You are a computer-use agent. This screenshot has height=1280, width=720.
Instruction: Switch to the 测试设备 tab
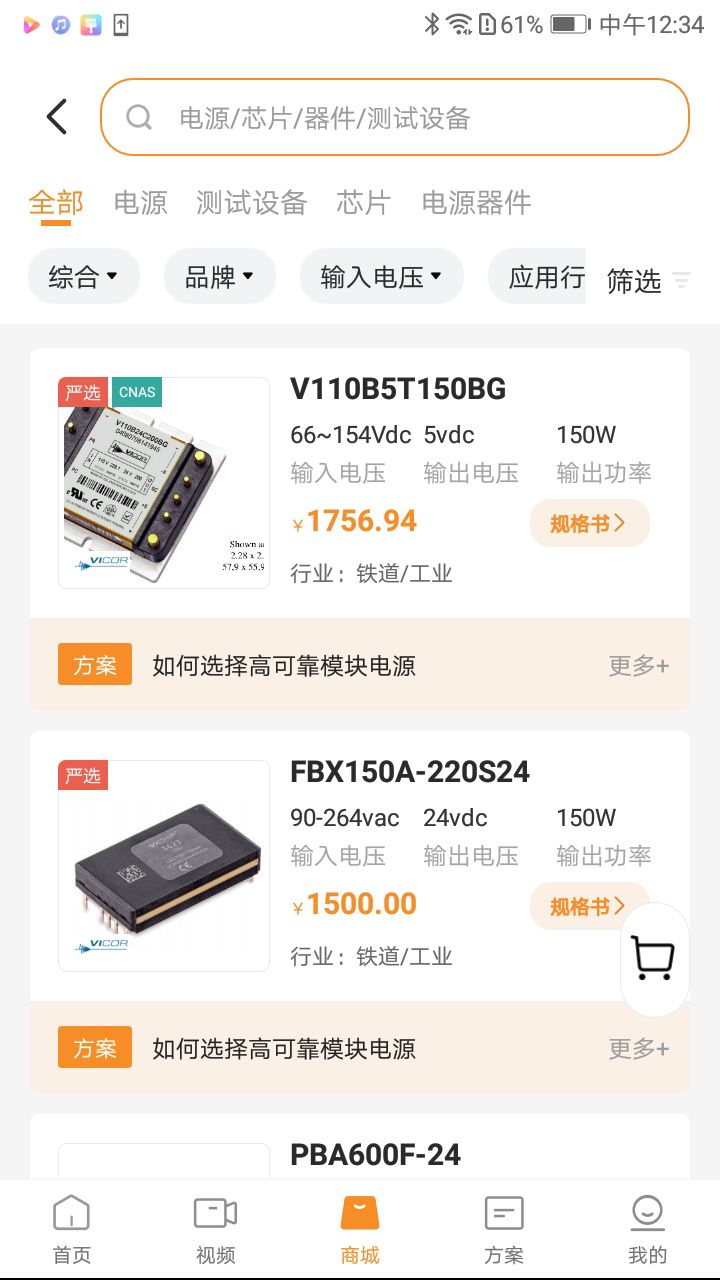tap(251, 203)
